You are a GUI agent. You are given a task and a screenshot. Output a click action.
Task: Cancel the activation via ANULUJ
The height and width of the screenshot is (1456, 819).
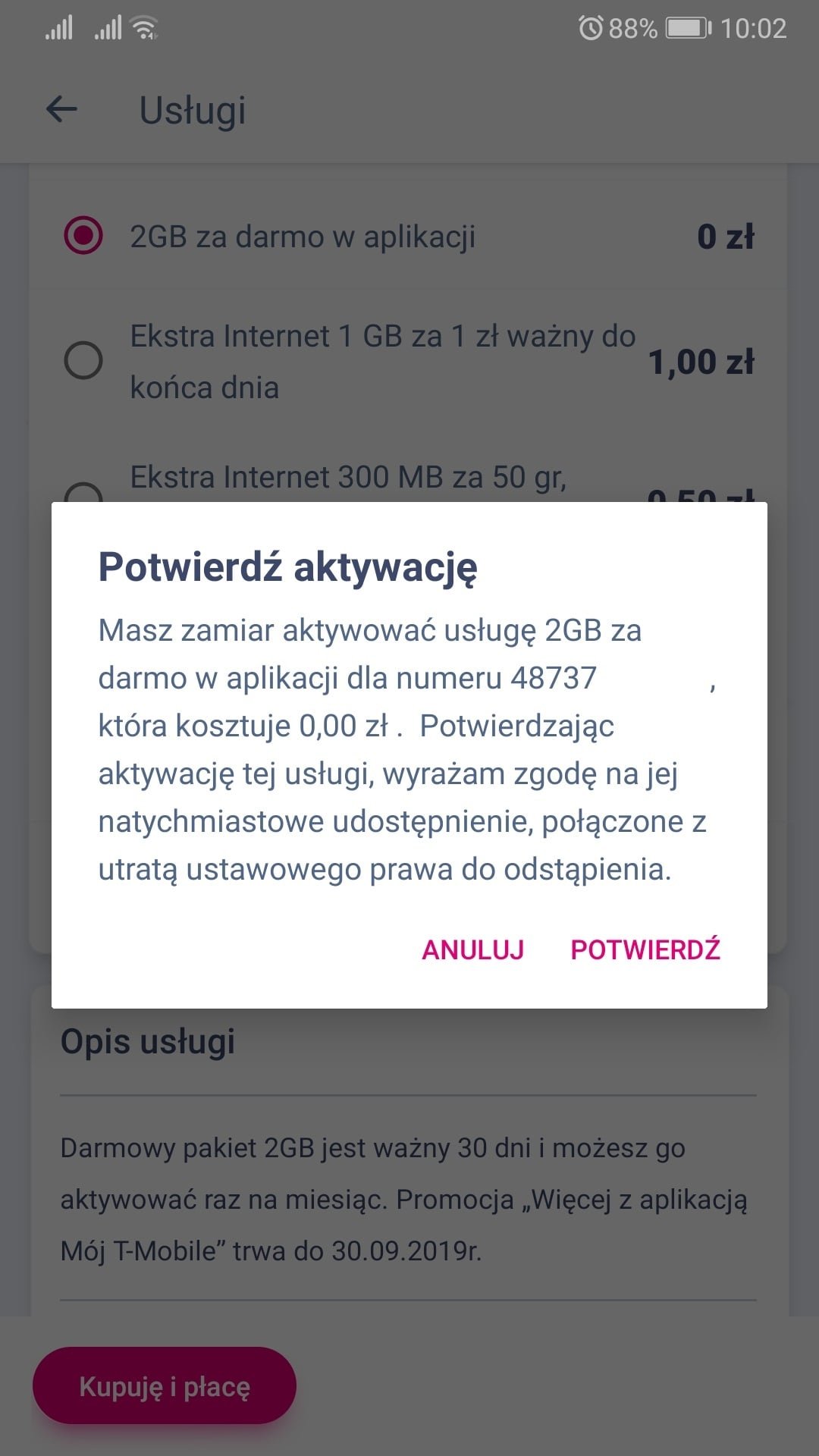point(472,949)
